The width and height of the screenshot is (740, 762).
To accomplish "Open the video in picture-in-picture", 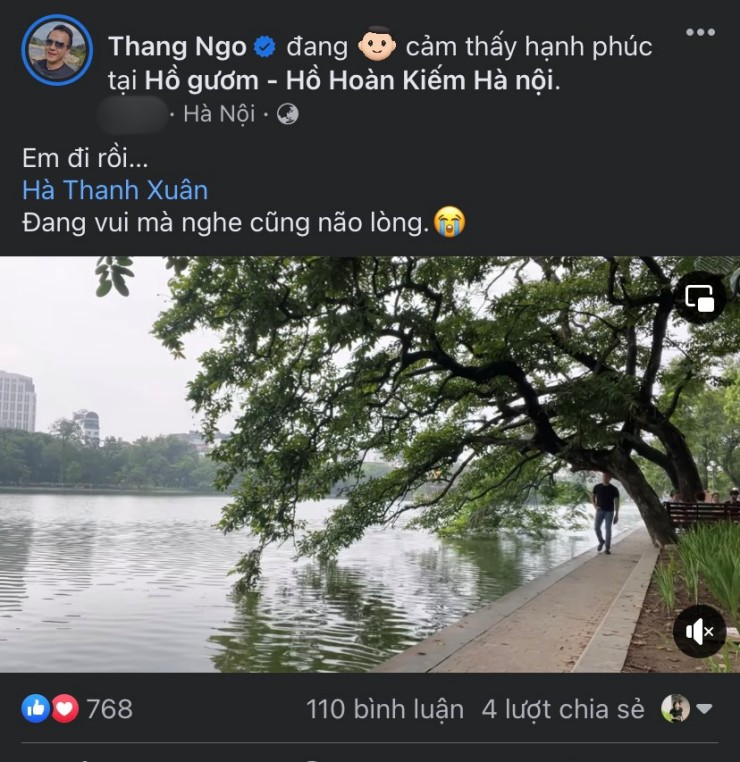I will point(700,297).
